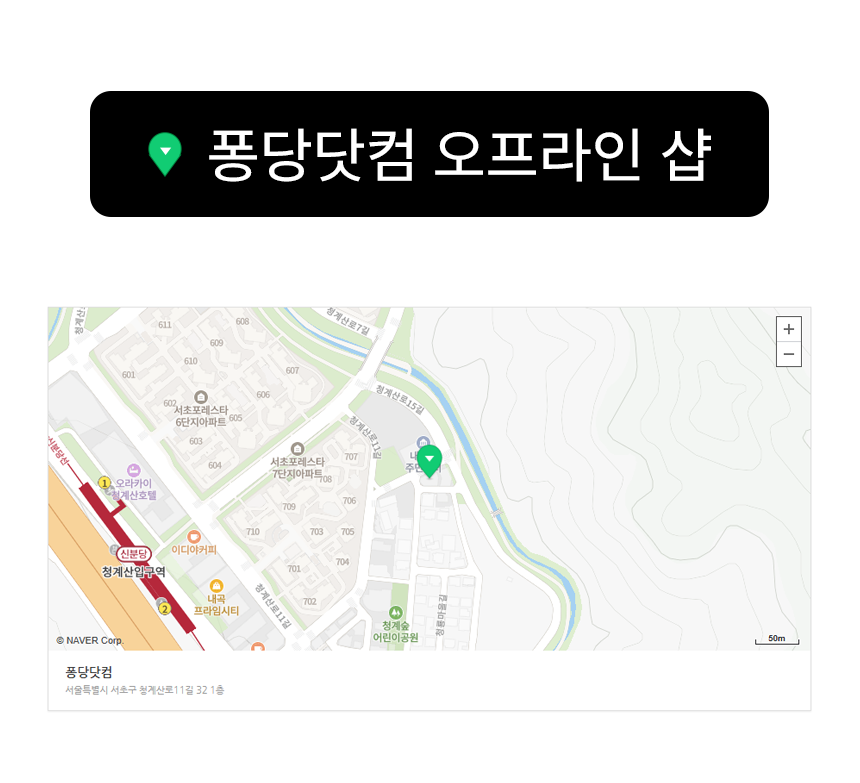The width and height of the screenshot is (860, 783).
Task: Zoom out on the map
Action: (x=789, y=354)
